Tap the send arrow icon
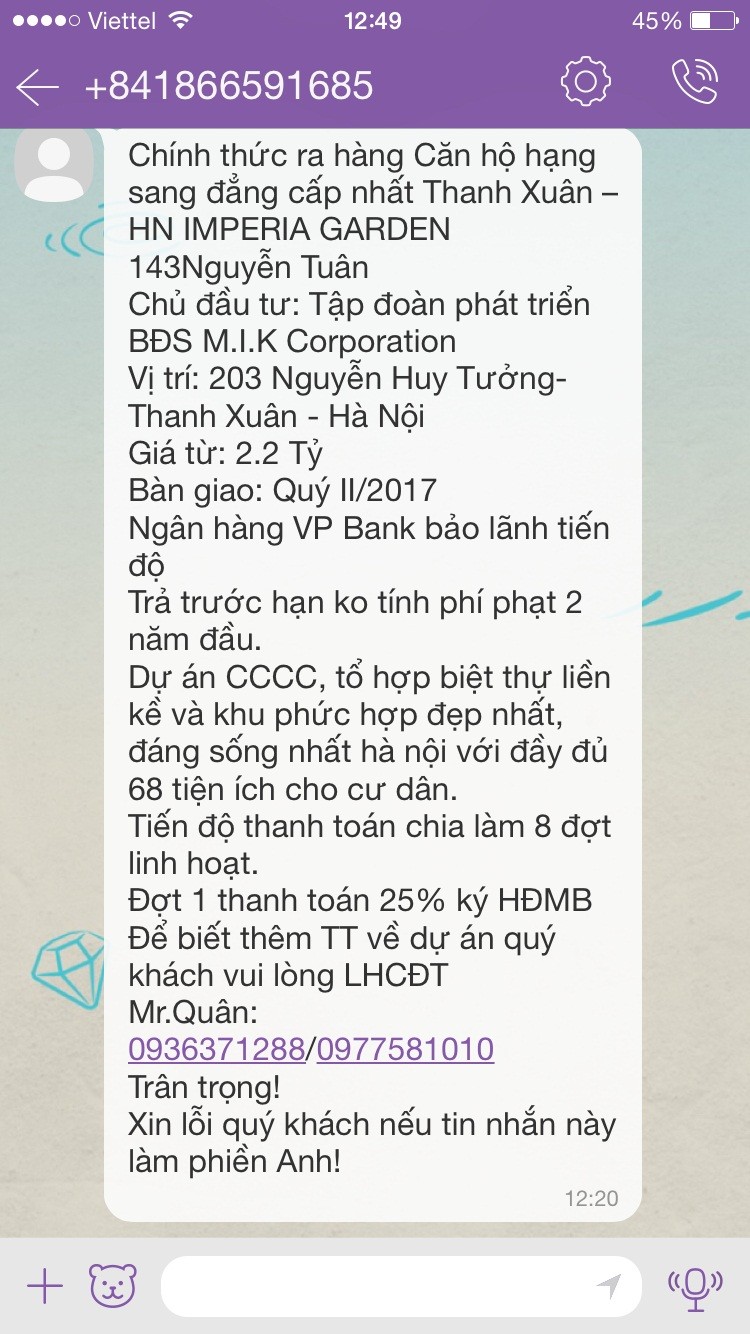The height and width of the screenshot is (1334, 750). [608, 1286]
